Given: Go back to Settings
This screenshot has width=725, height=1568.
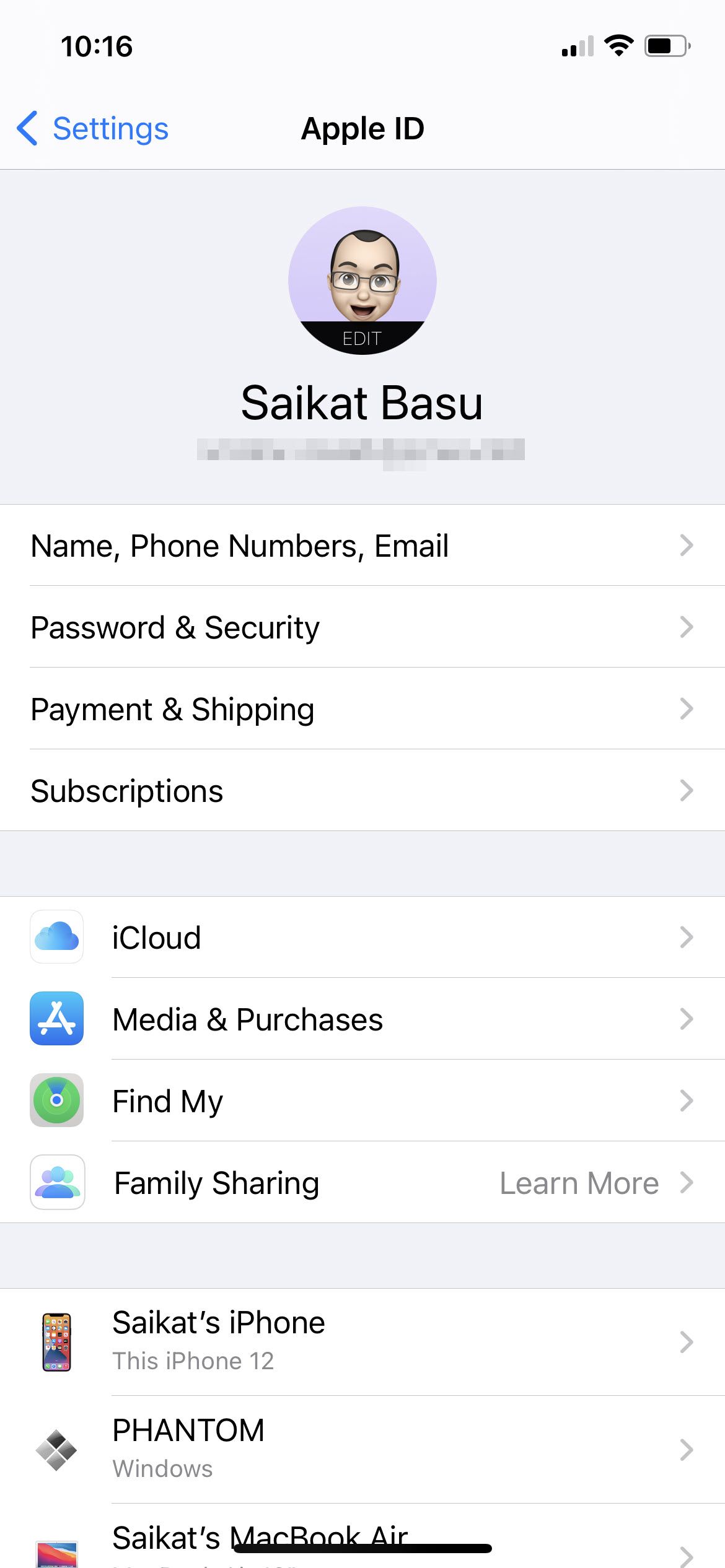Looking at the screenshot, I should [x=92, y=129].
